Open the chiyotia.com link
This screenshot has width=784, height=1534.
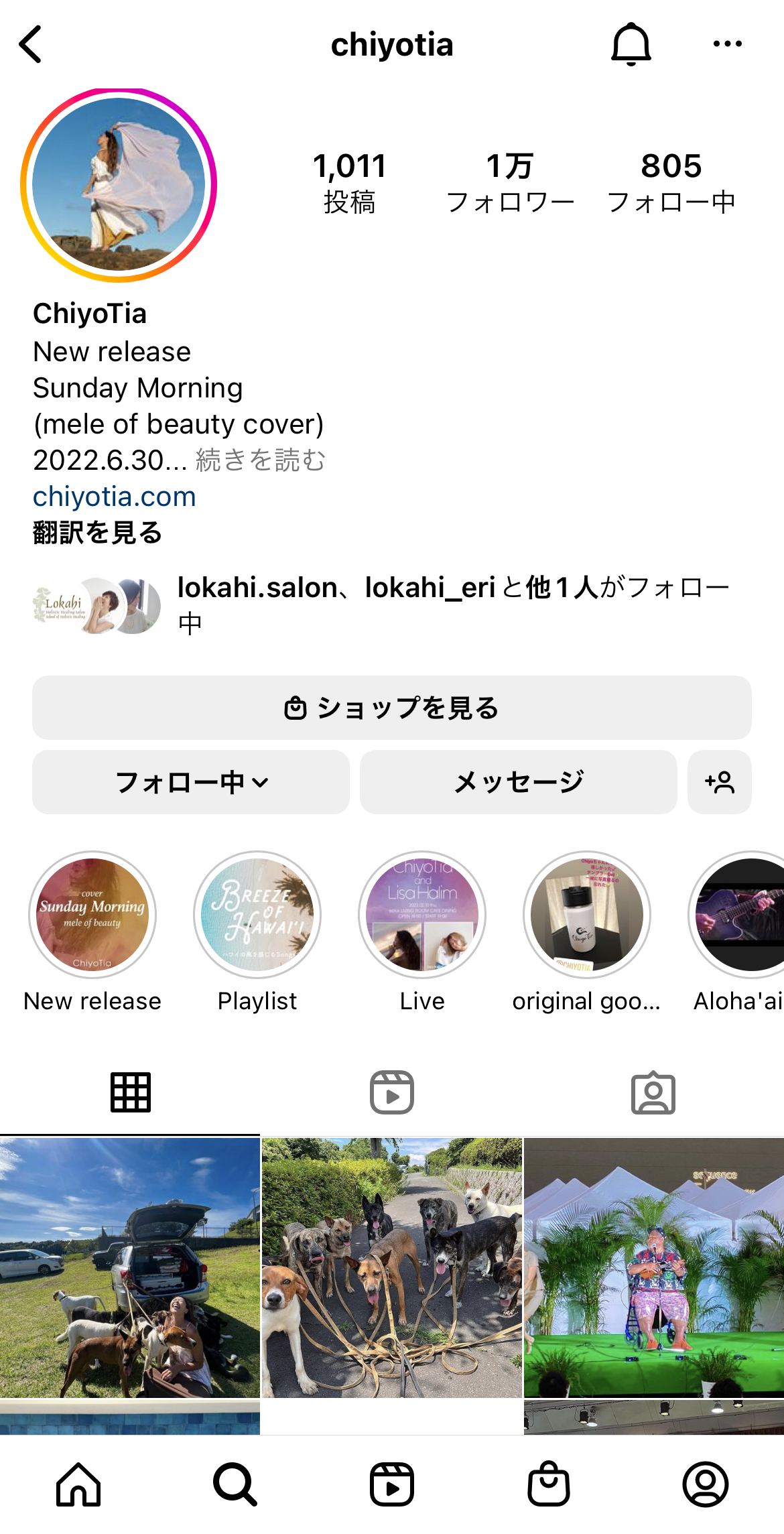pyautogui.click(x=114, y=497)
